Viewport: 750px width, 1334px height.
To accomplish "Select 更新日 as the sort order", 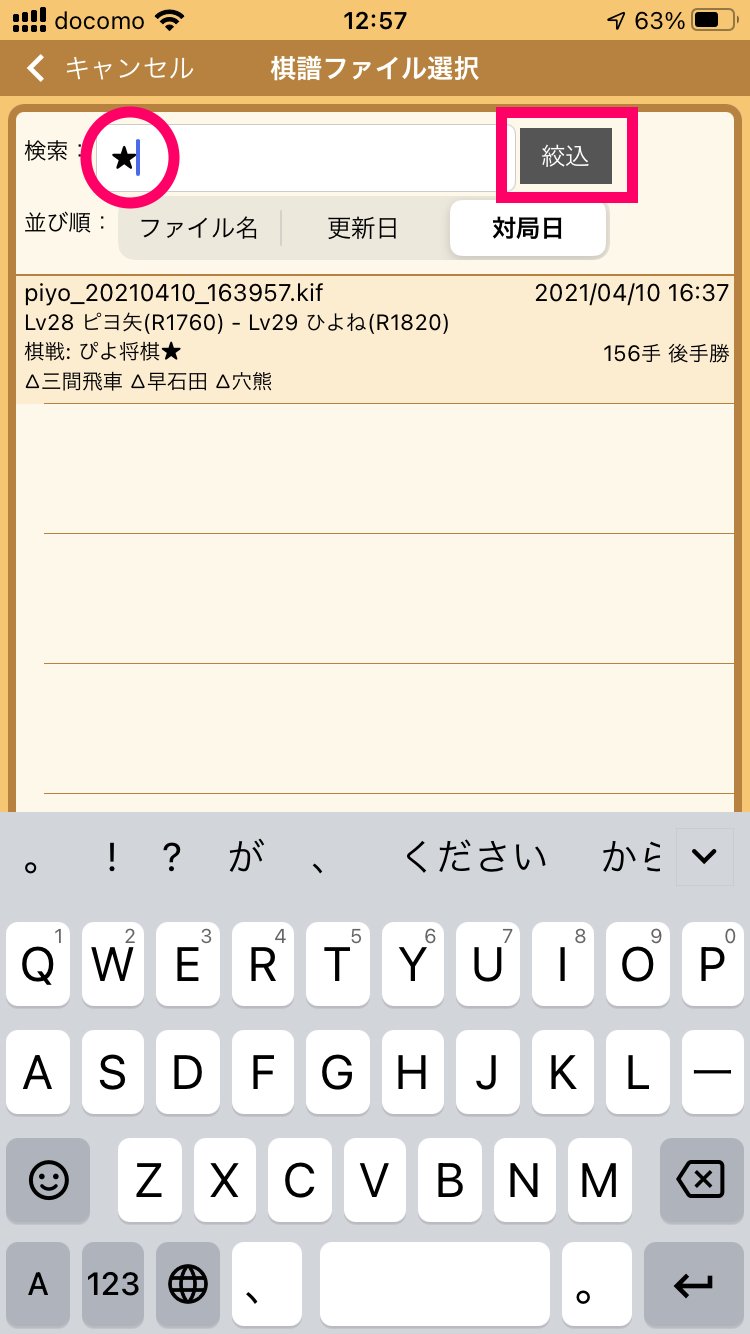I will (363, 228).
